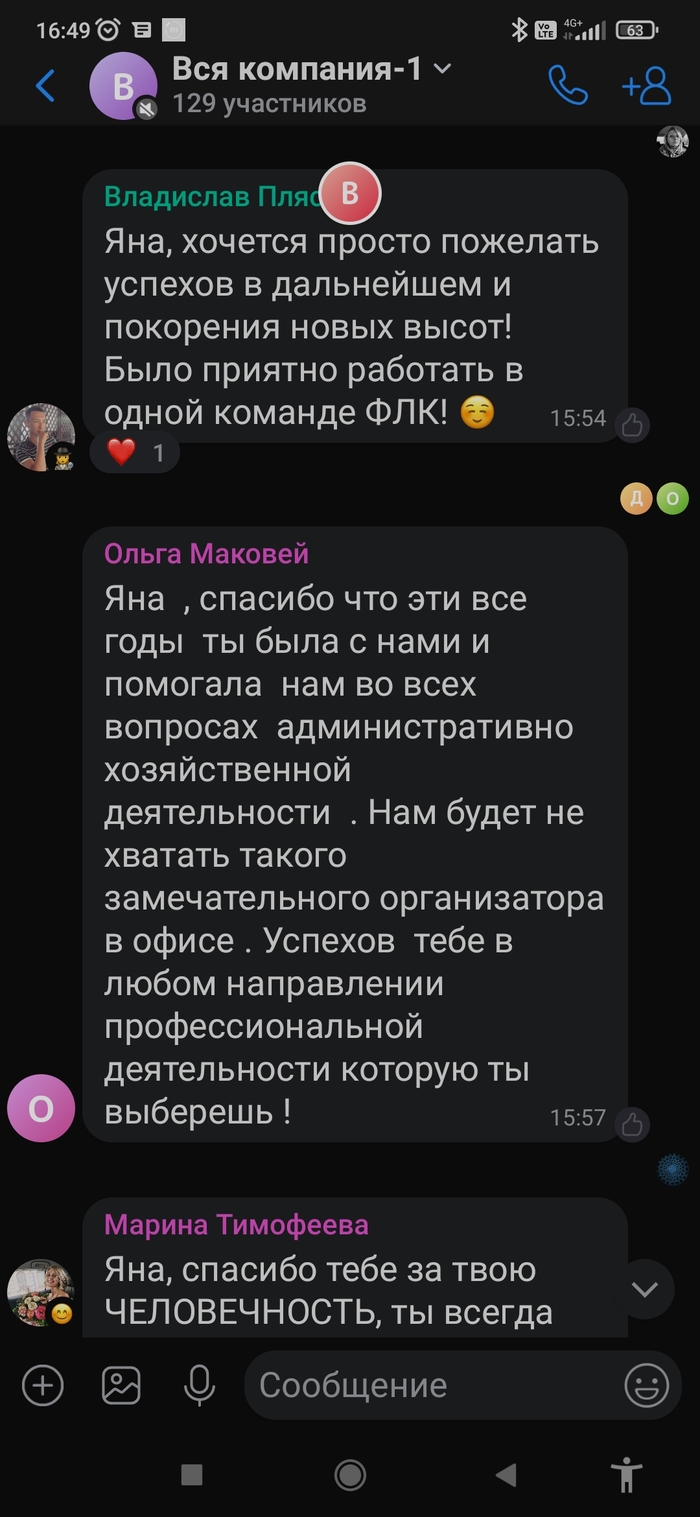Open Ольга Маковей's avatar profile
The width and height of the screenshot is (700, 1517).
pyautogui.click(x=41, y=1109)
